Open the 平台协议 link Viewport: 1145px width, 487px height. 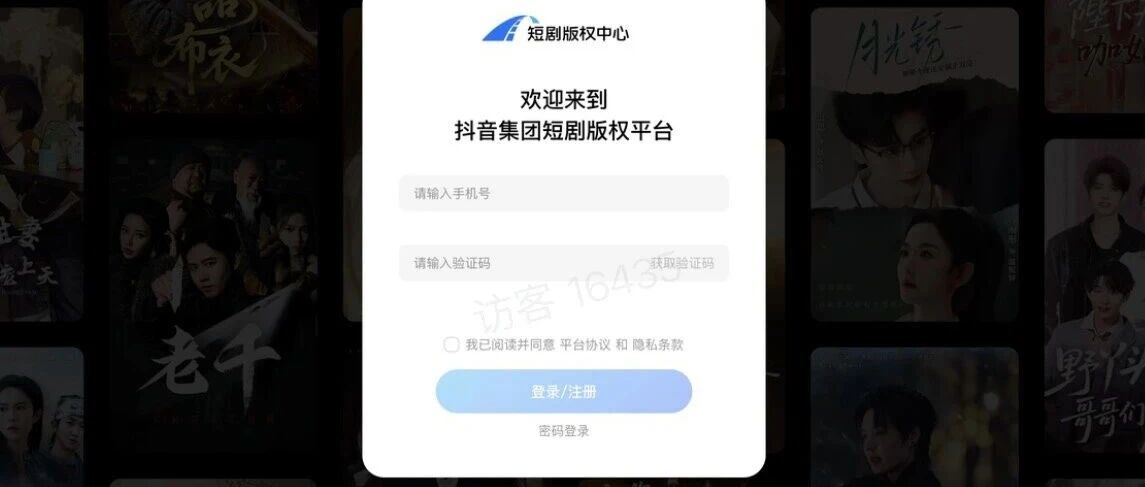585,344
